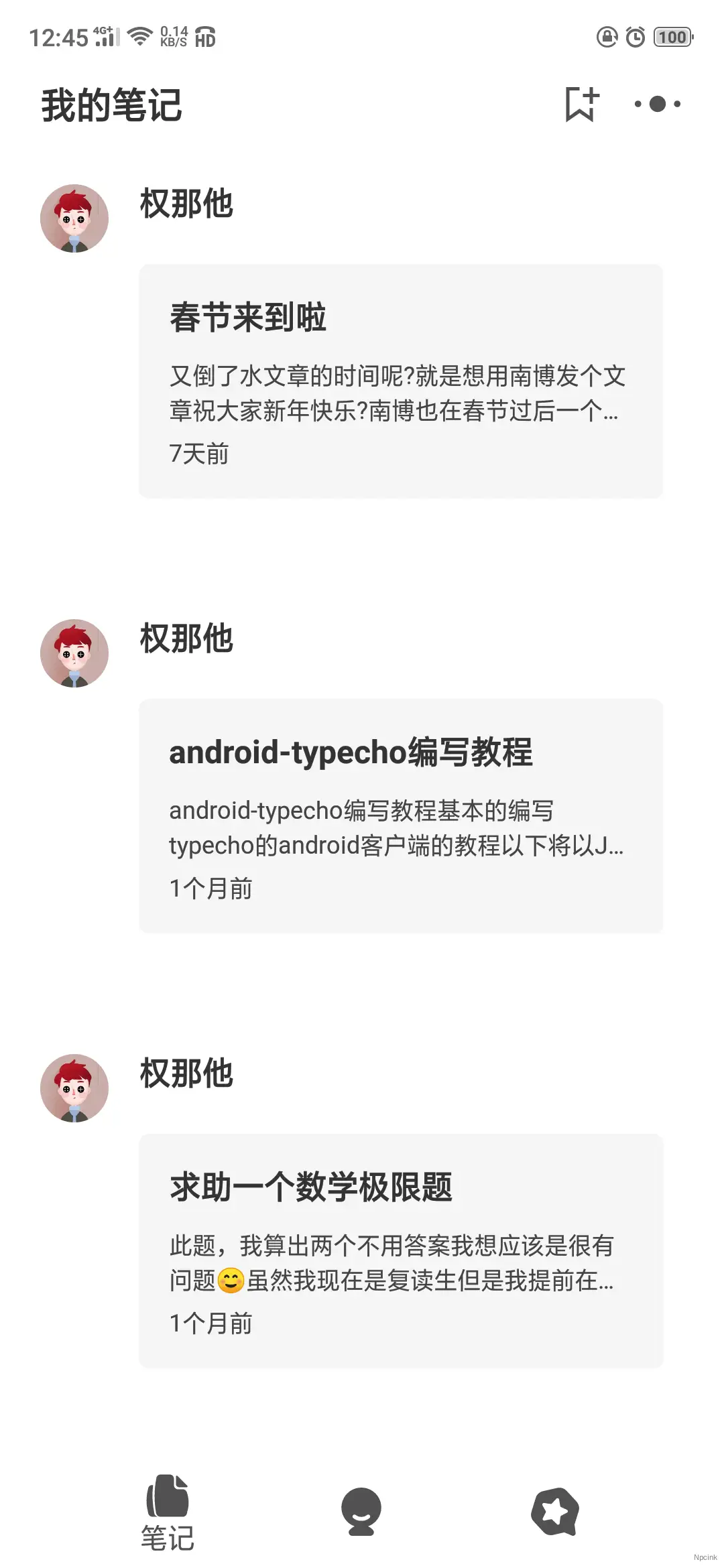Open the three-dot overflow menu

[x=658, y=104]
